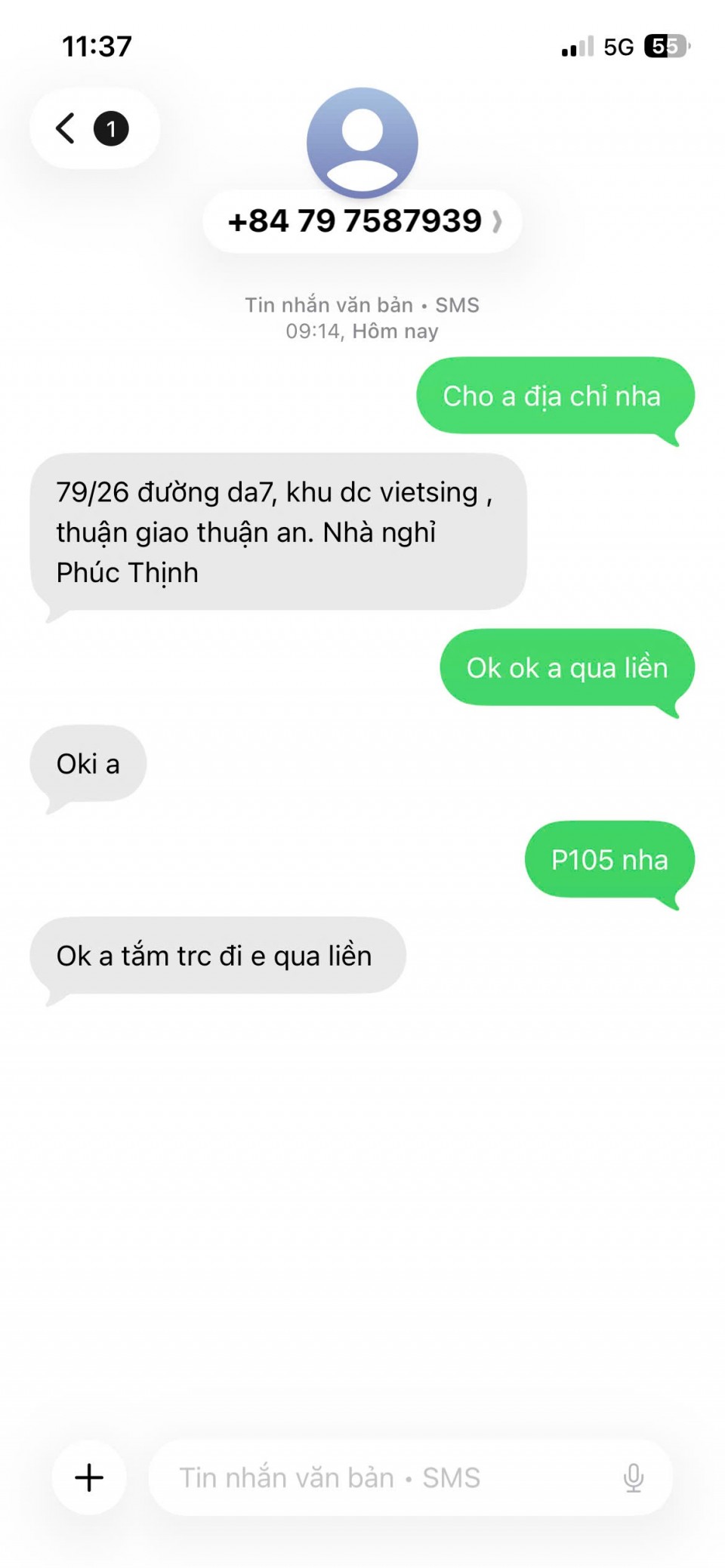This screenshot has width=725, height=1568.
Task: Focus the SMS text message field
Action: click(378, 1477)
